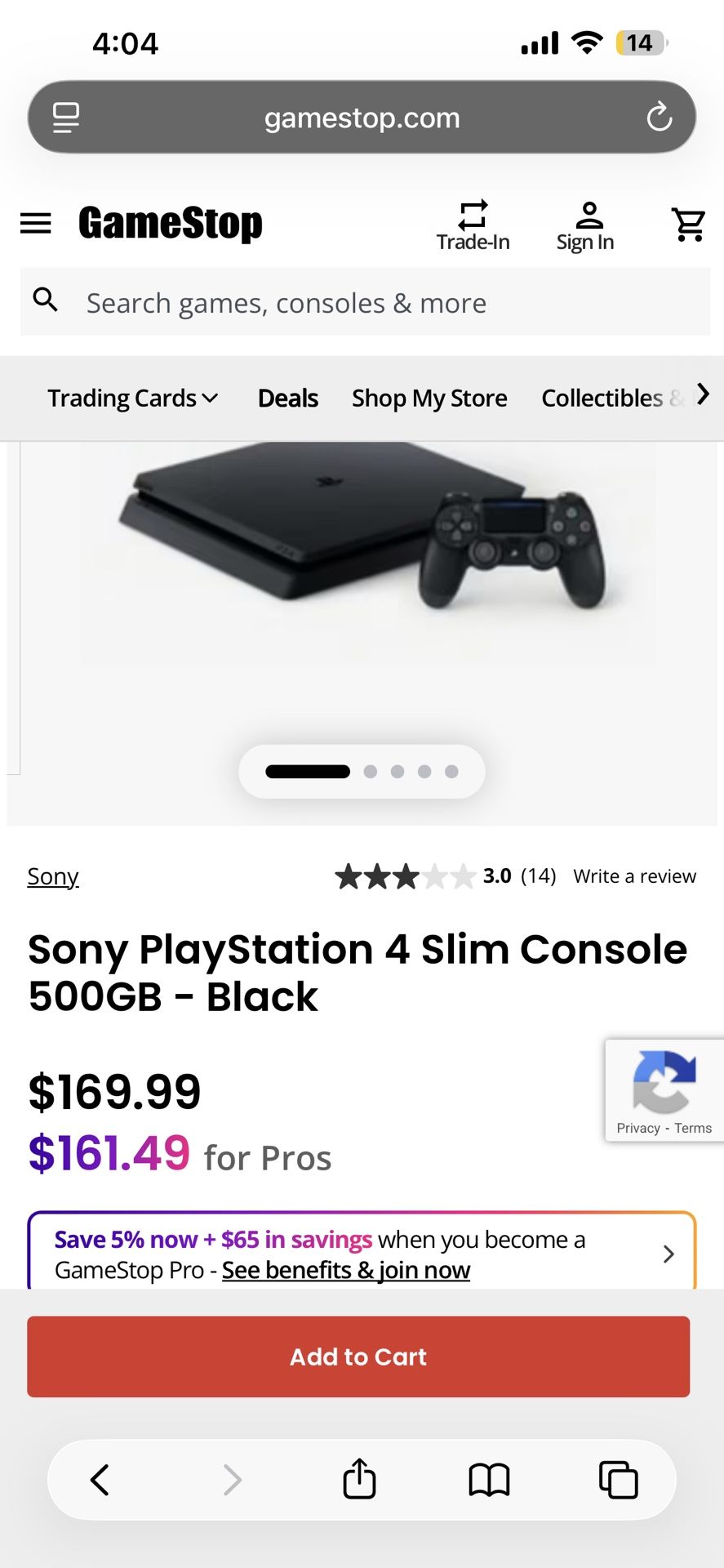Select Shop My Store
Viewport: 724px width, 1568px height.
coord(429,398)
